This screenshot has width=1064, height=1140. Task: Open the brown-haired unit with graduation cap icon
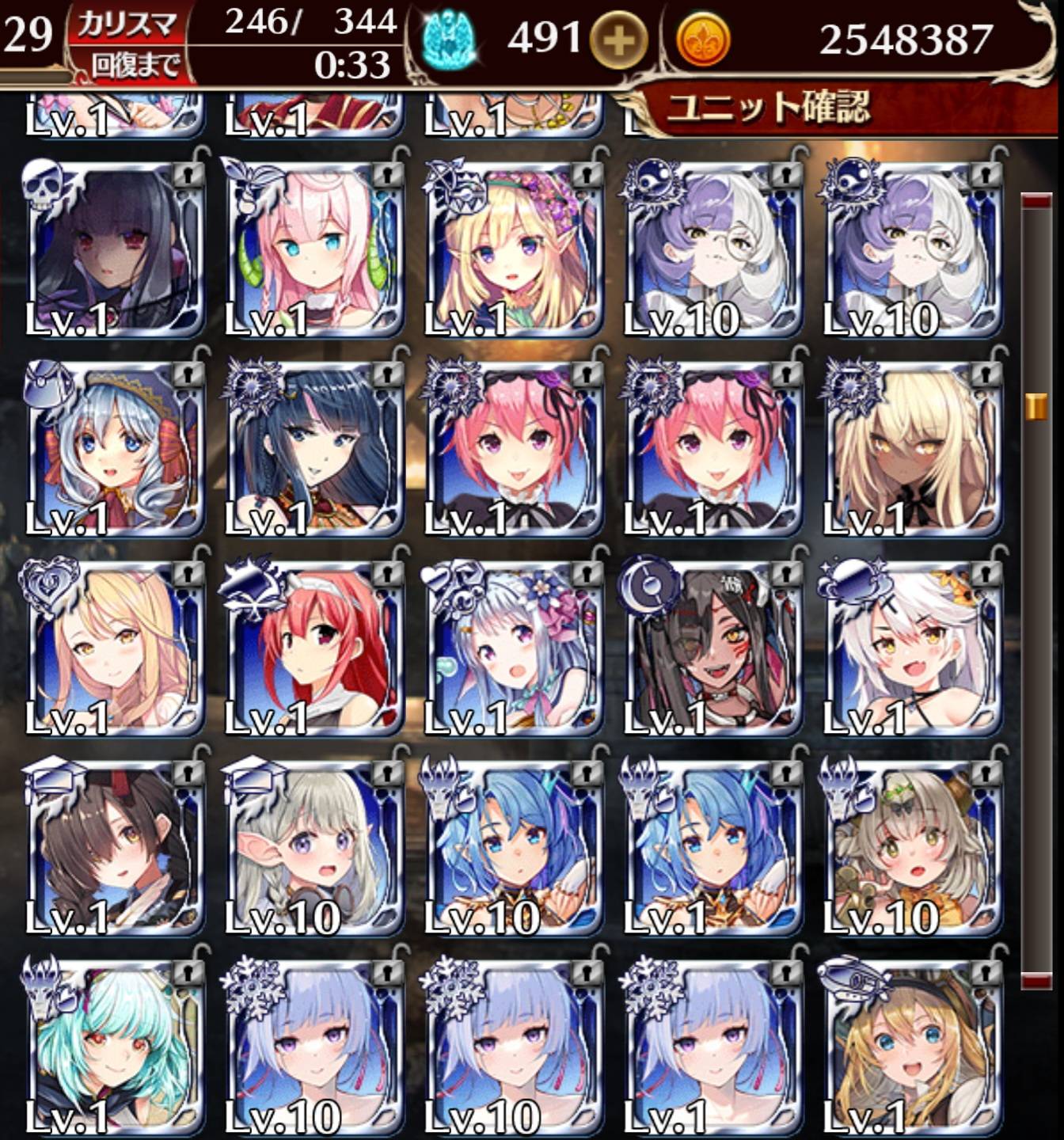[116, 848]
